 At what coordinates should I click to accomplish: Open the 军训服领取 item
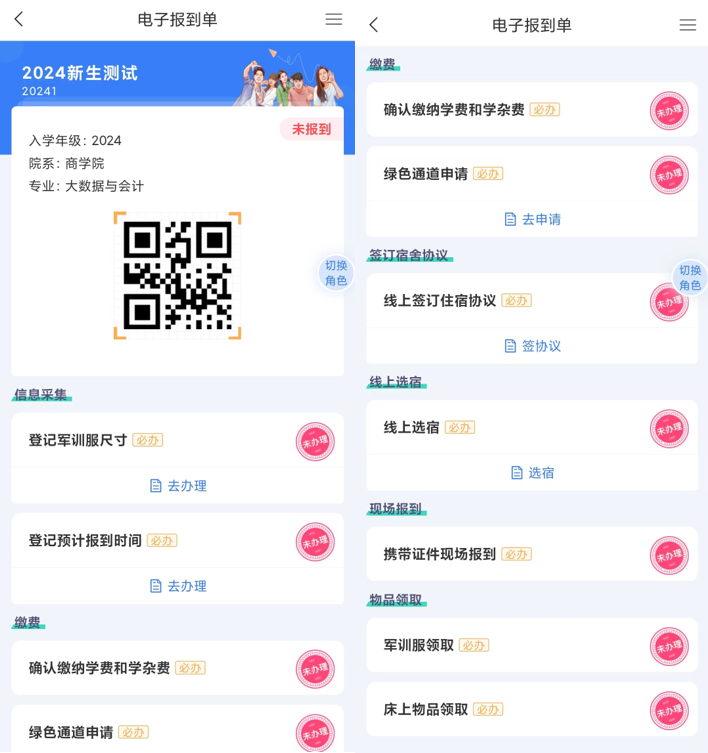point(419,646)
